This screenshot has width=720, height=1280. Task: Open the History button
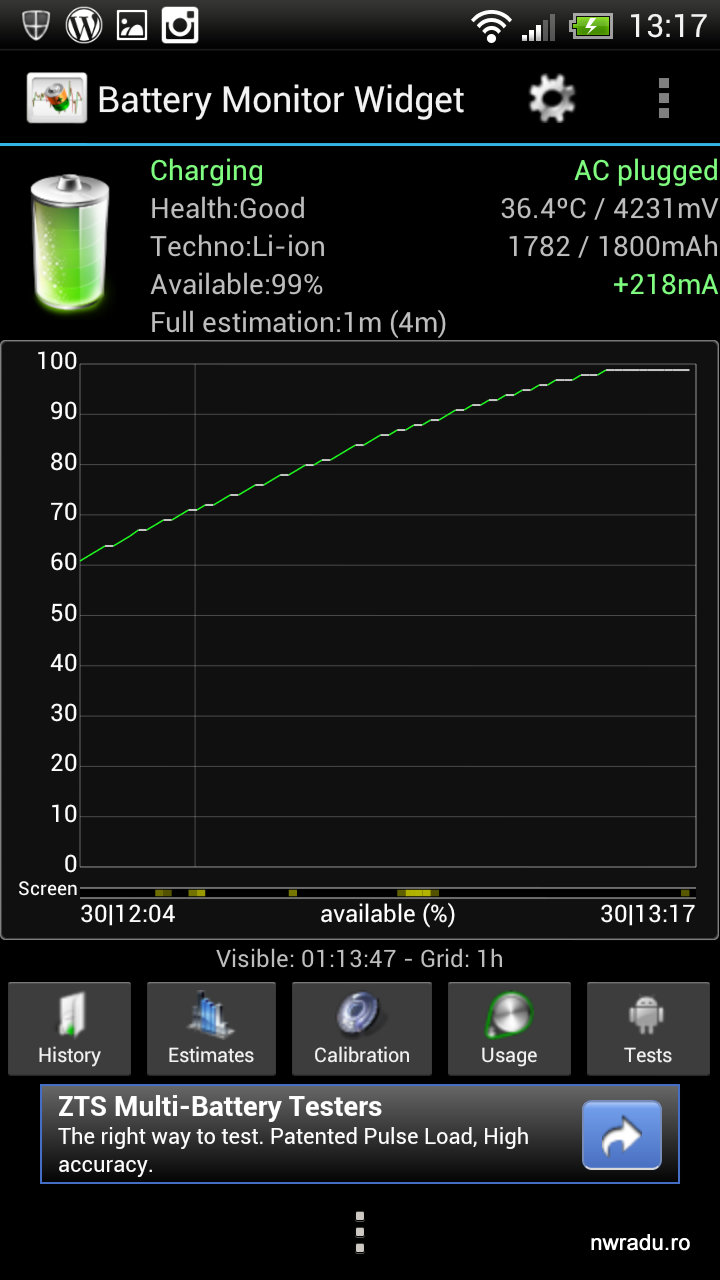pyautogui.click(x=69, y=1028)
